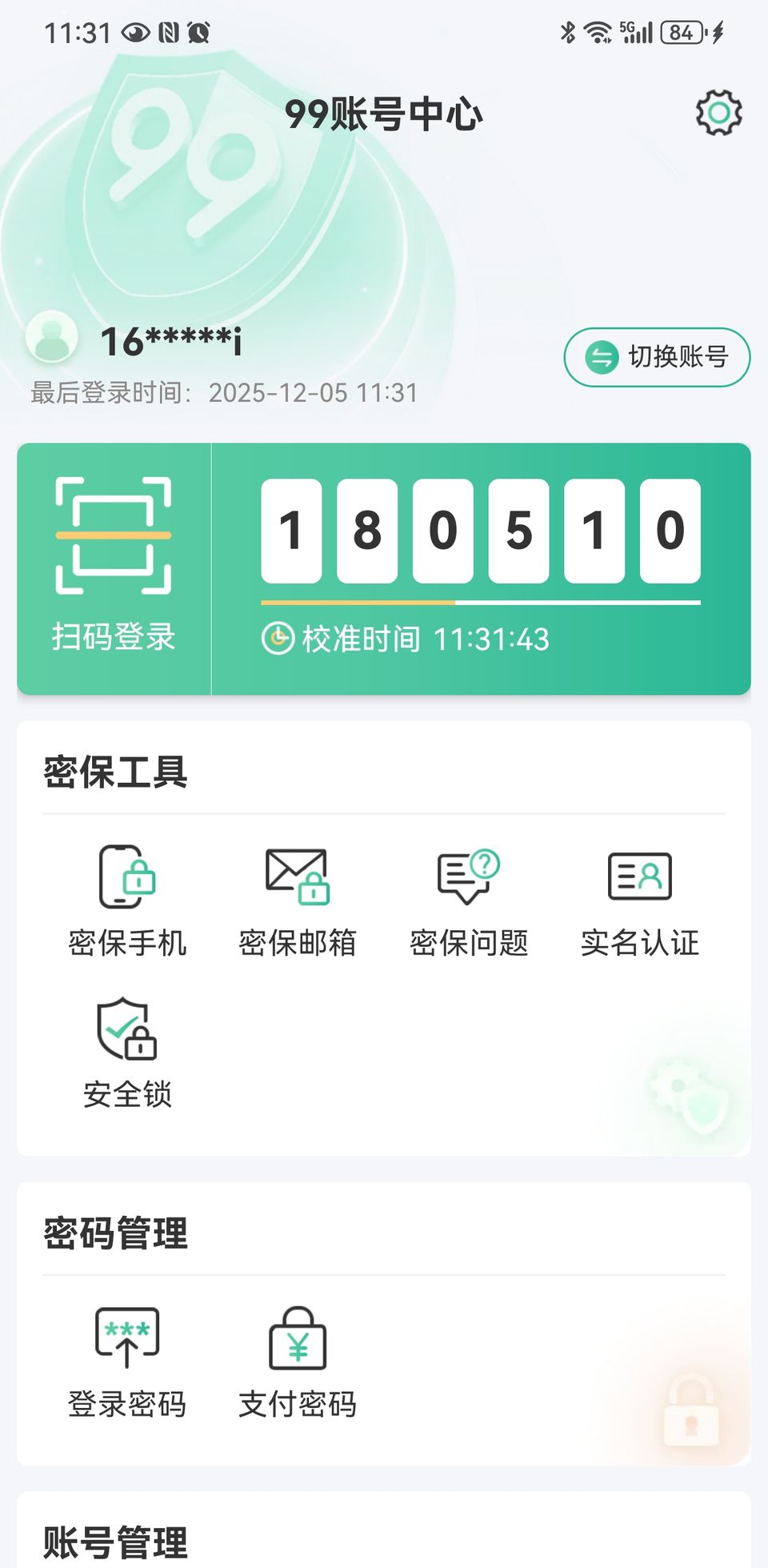Open the settings gear icon
768x1568 pixels.
coord(718,113)
